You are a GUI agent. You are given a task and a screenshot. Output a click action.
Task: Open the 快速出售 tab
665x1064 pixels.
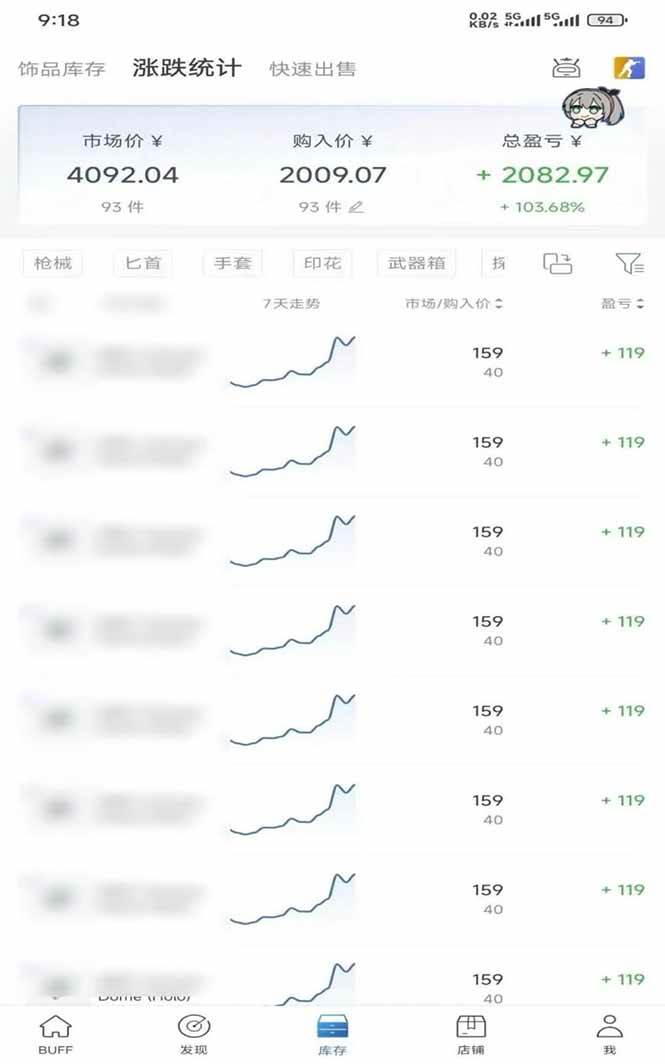tap(313, 69)
